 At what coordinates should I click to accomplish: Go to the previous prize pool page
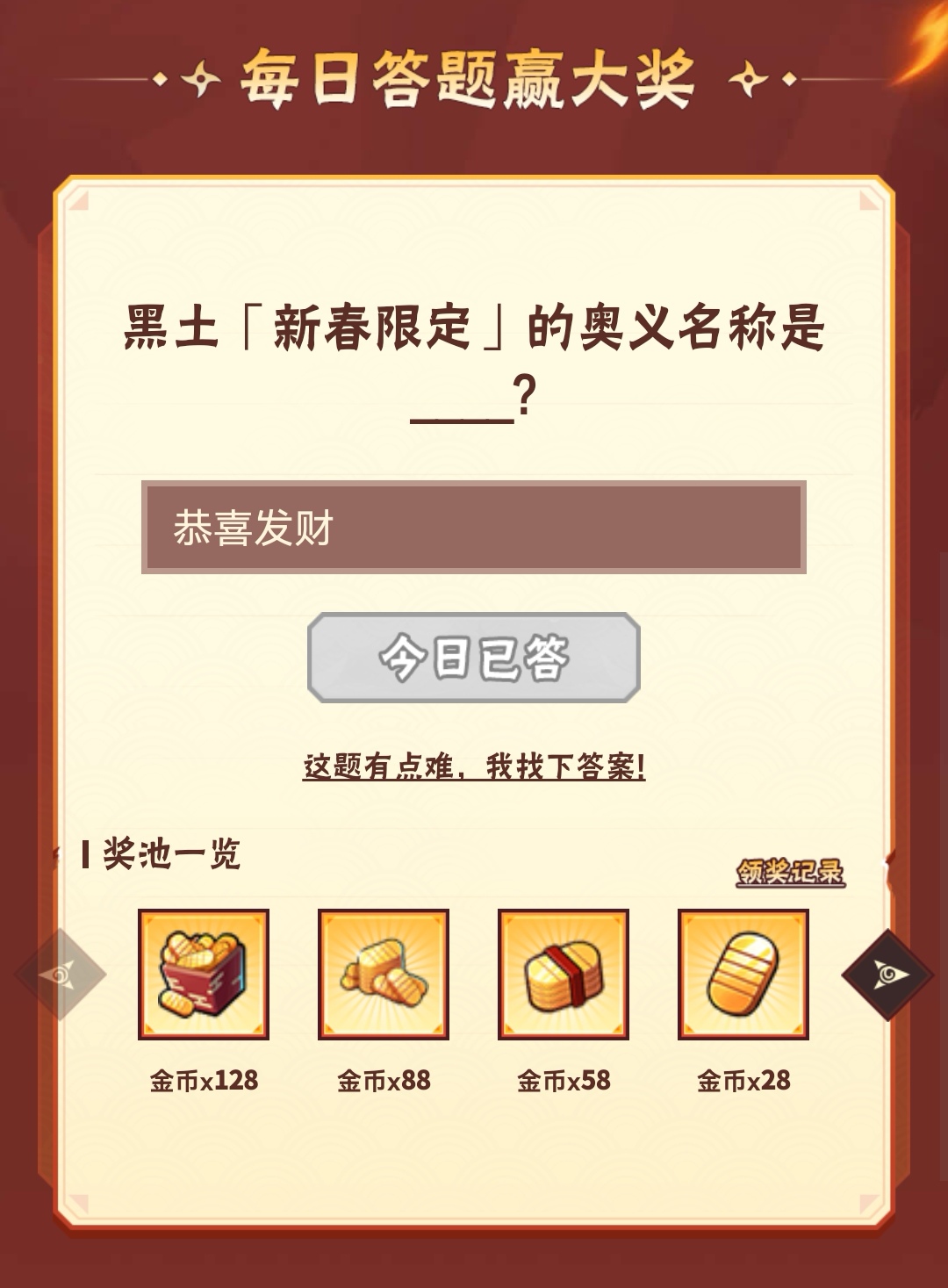61,974
